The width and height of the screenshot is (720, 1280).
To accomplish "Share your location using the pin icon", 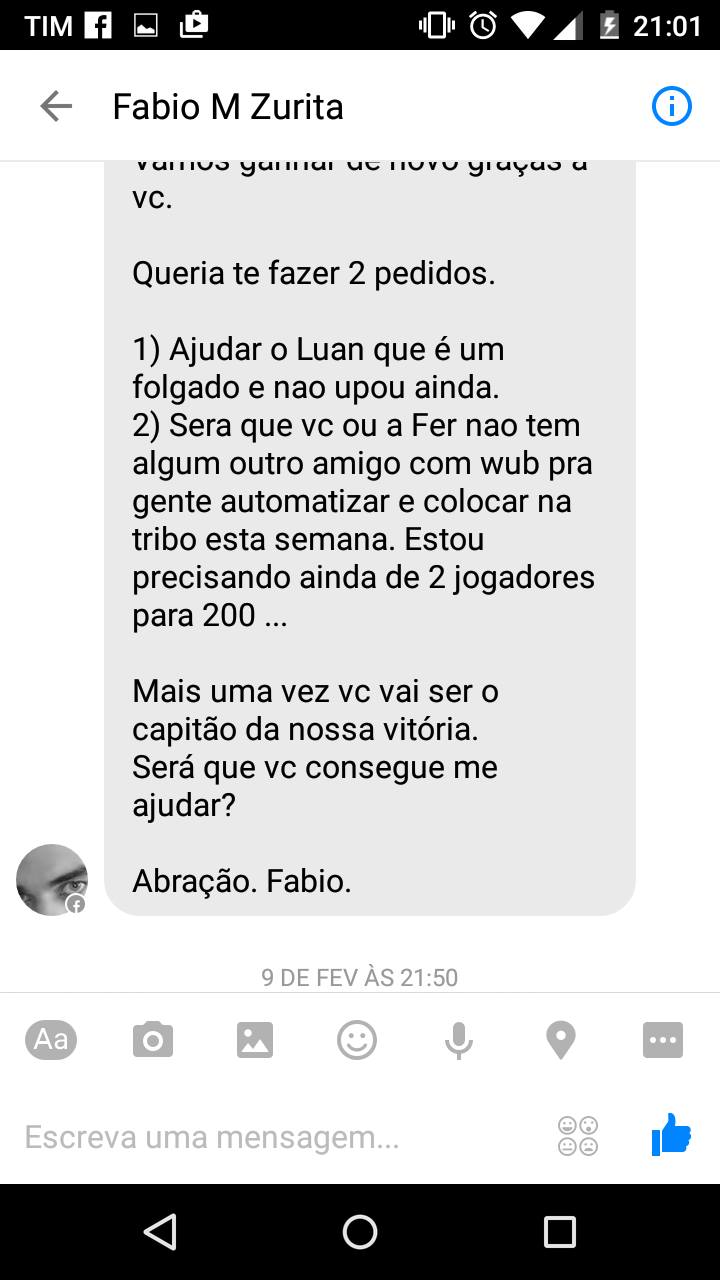I will 560,1039.
